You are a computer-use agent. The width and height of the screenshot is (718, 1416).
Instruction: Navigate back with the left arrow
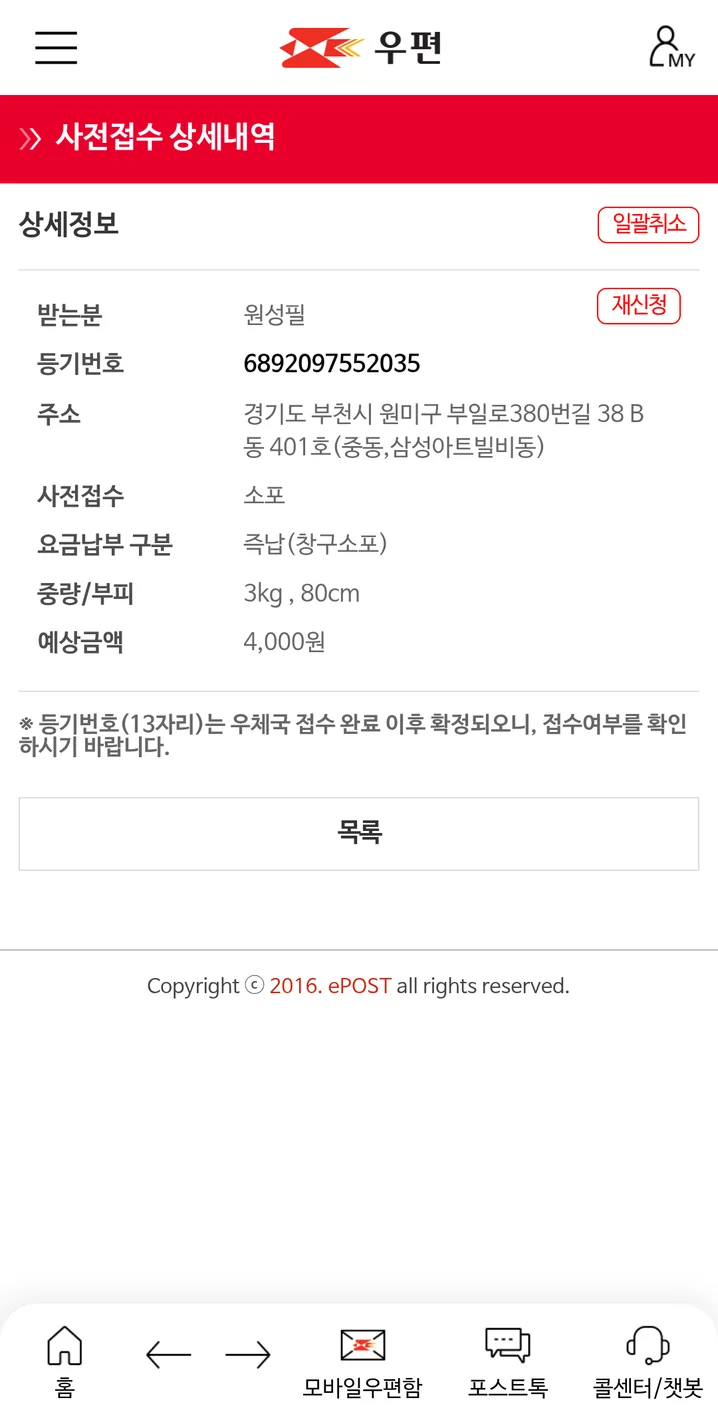[x=168, y=1355]
